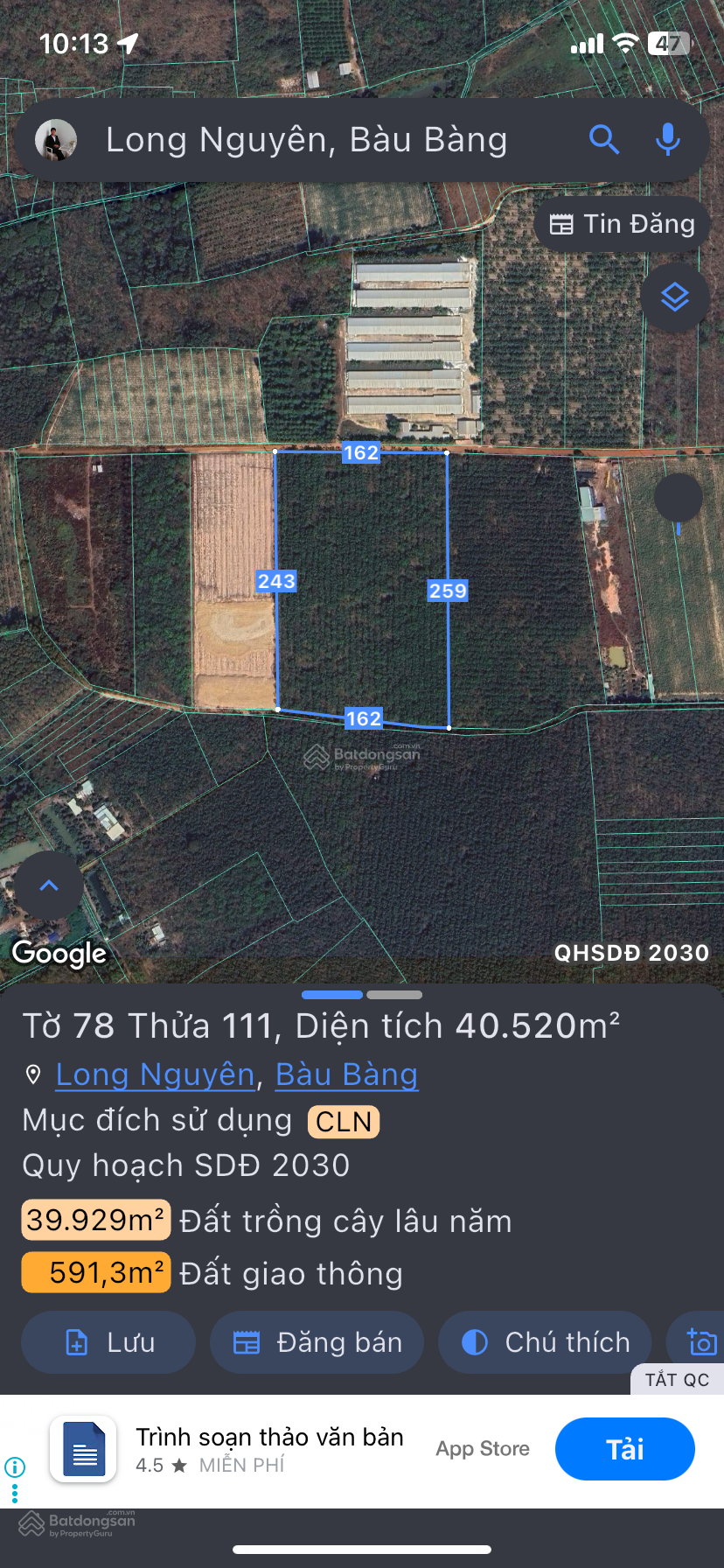Image resolution: width=724 pixels, height=1568 pixels.
Task: Tap the search field showing Long Nguyên, Bàu Bàng
Action: click(306, 139)
